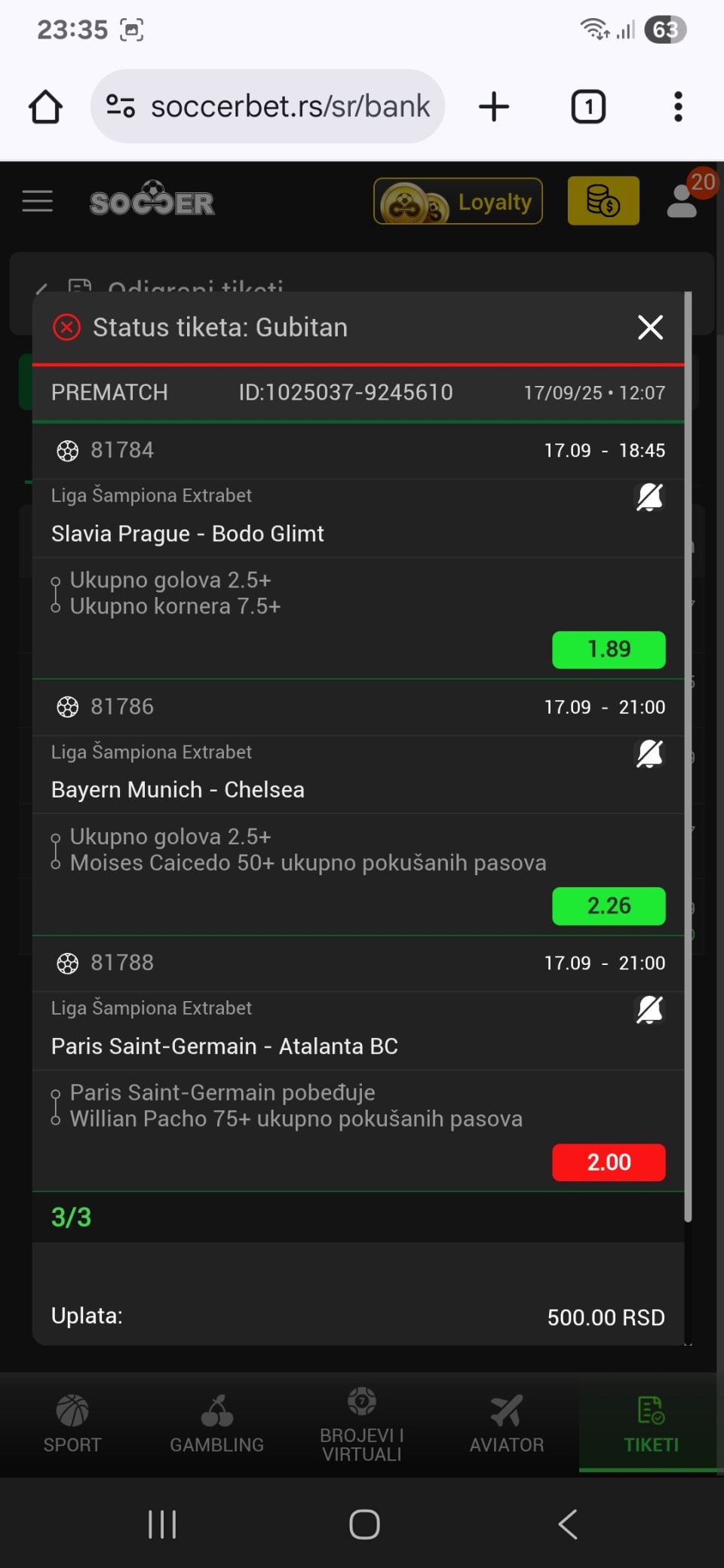Open a new browser tab
Screen dimensions: 724x1568
[494, 106]
